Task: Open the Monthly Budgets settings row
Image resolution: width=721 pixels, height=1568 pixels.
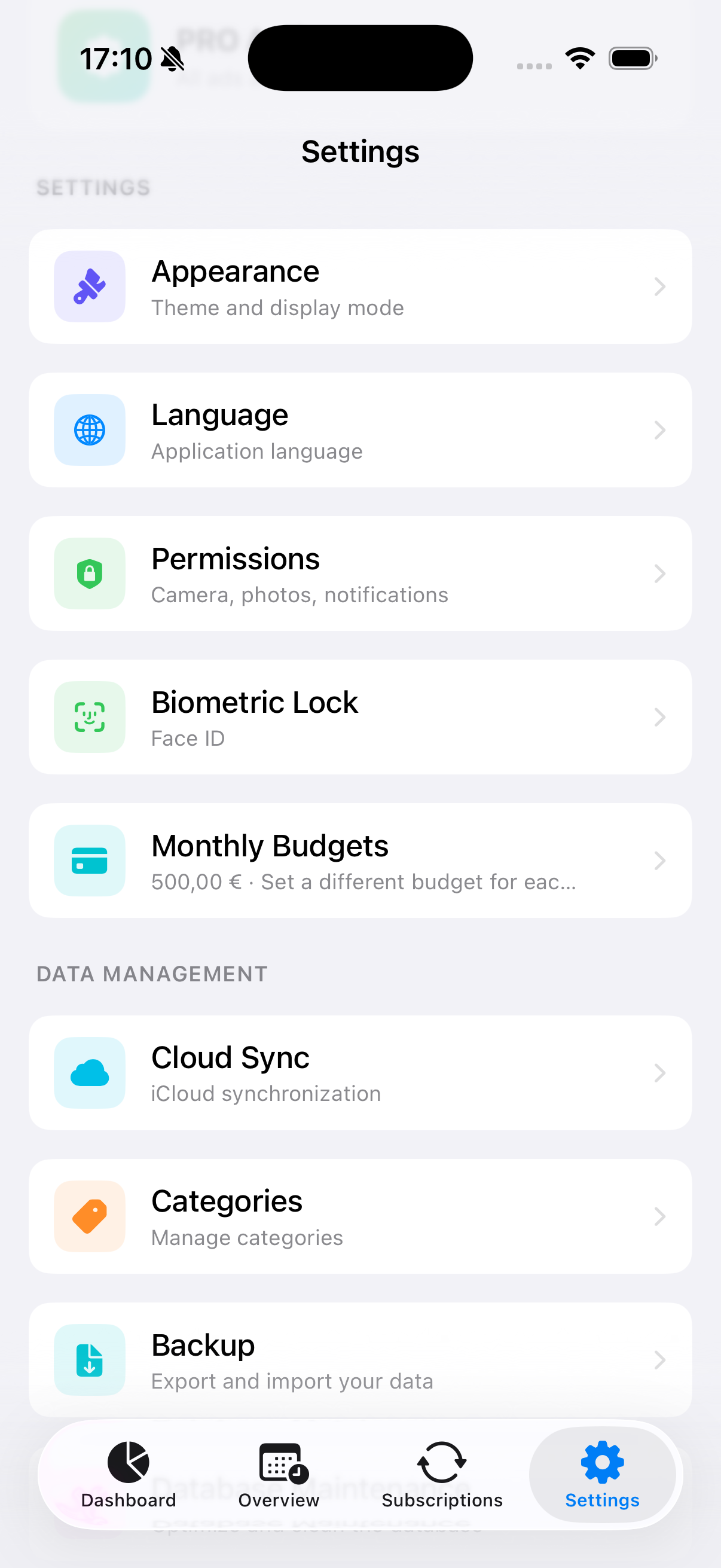Action: point(360,860)
